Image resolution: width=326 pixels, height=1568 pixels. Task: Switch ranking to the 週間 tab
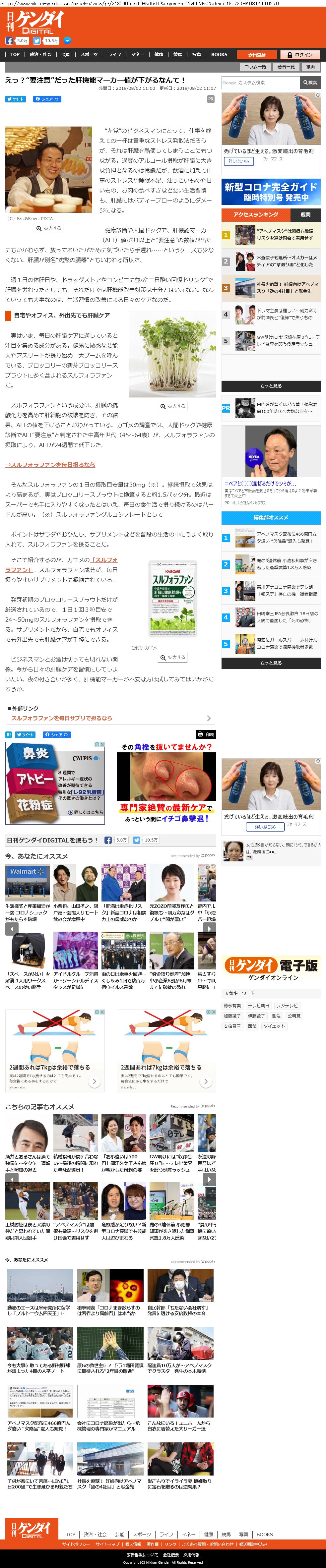(305, 214)
